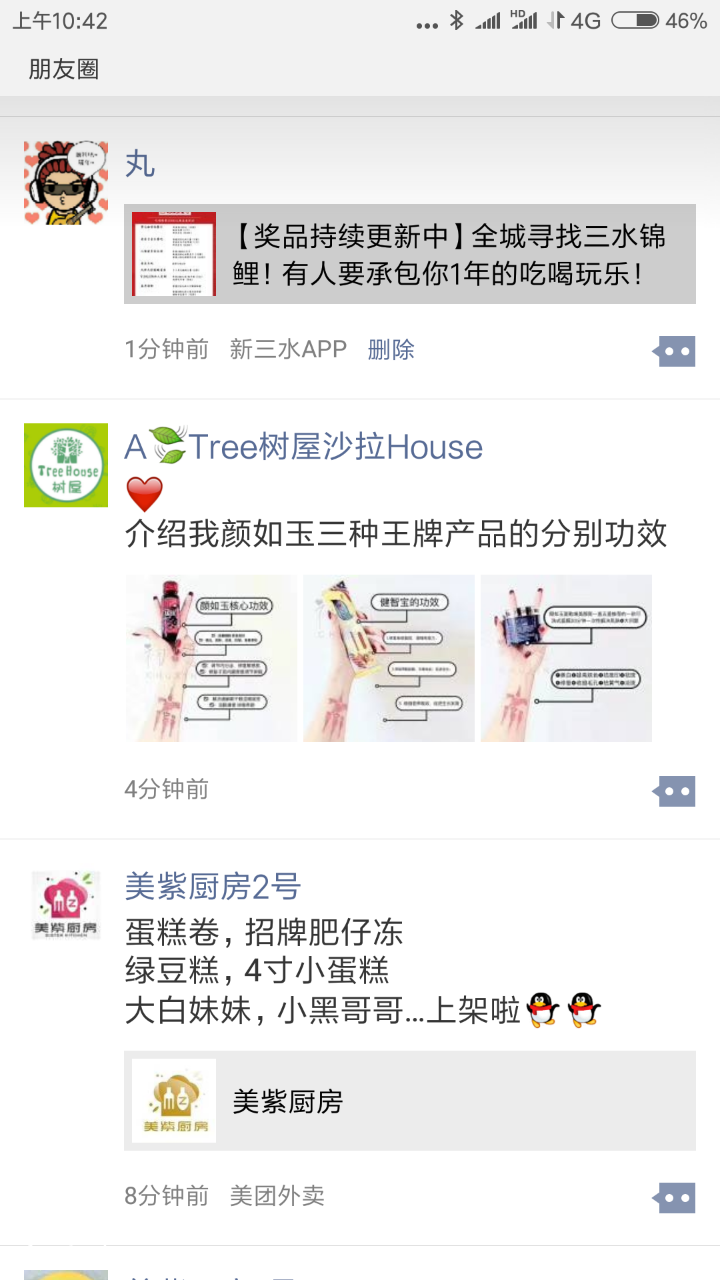Open Tree树屋沙拉House avatar

(66, 465)
